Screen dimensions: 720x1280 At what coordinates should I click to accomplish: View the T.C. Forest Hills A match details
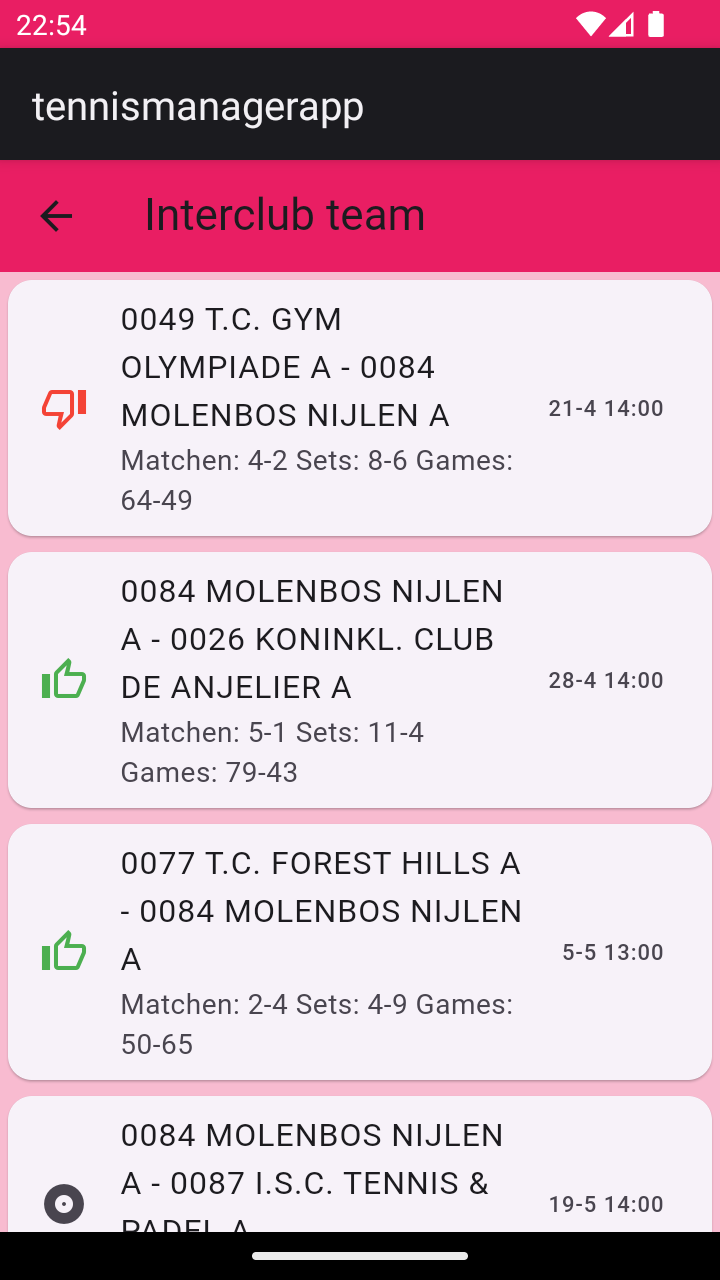[360, 952]
